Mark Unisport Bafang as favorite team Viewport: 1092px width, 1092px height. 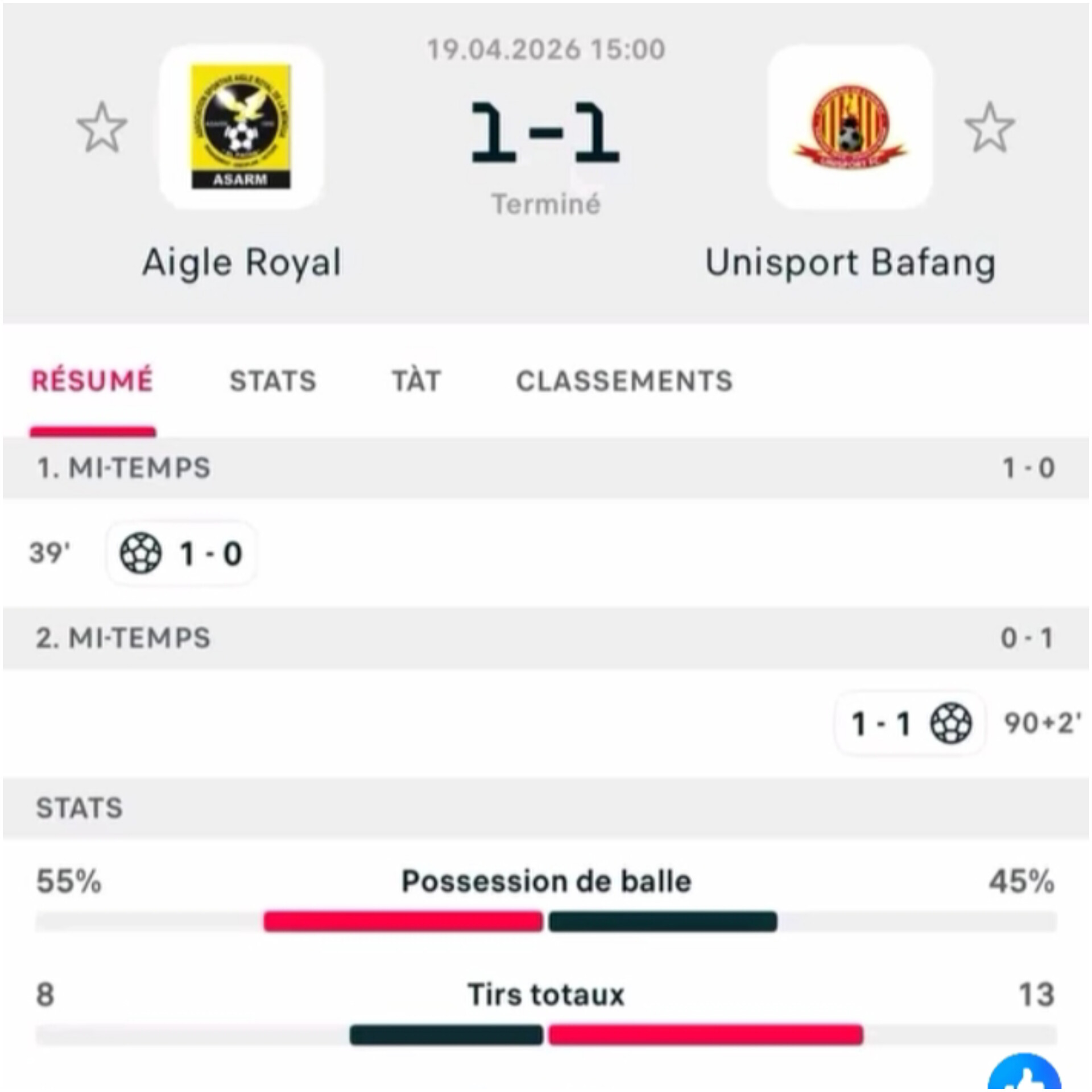989,127
